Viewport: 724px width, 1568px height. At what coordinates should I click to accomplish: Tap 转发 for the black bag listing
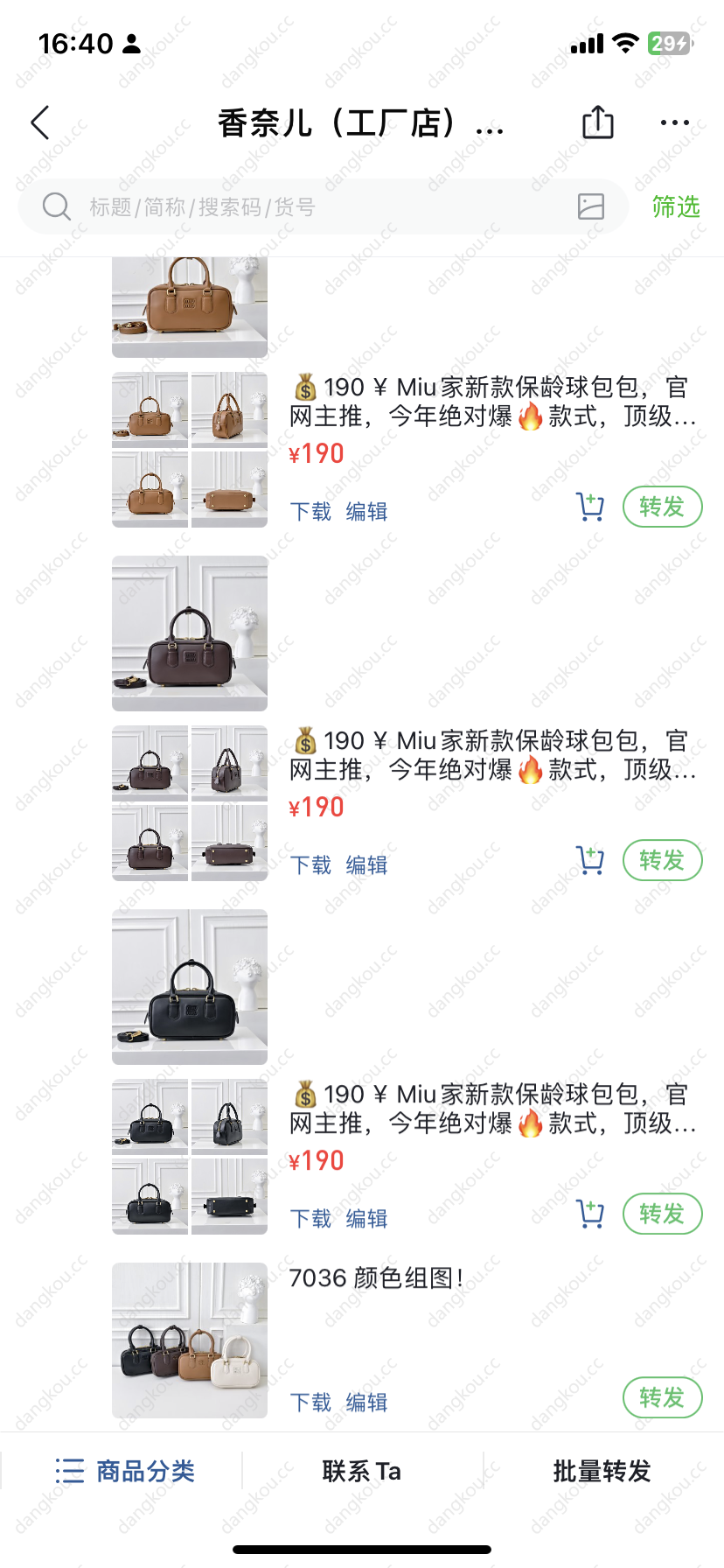(662, 1214)
